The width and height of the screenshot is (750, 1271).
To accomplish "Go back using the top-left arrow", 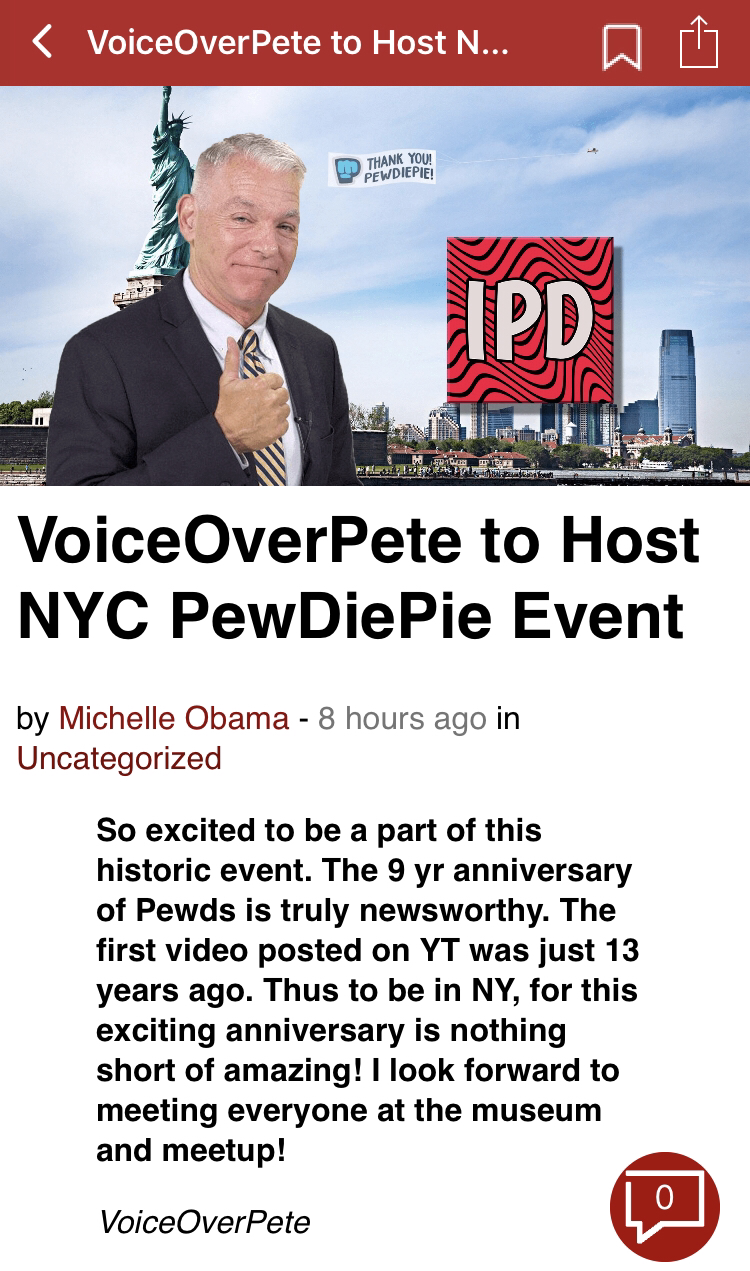I will 42,43.
